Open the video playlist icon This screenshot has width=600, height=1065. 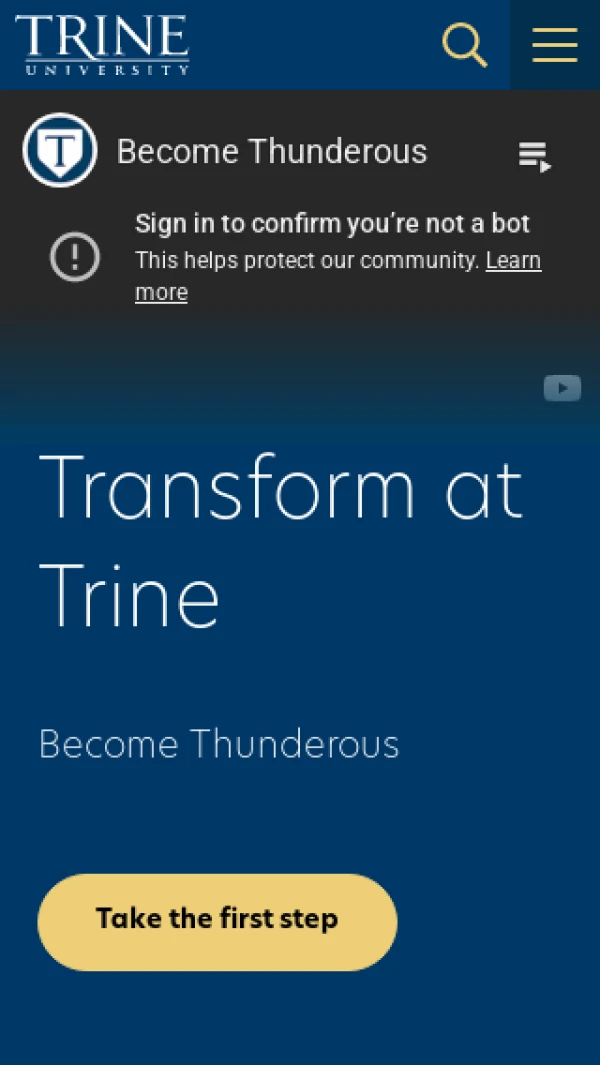point(535,156)
